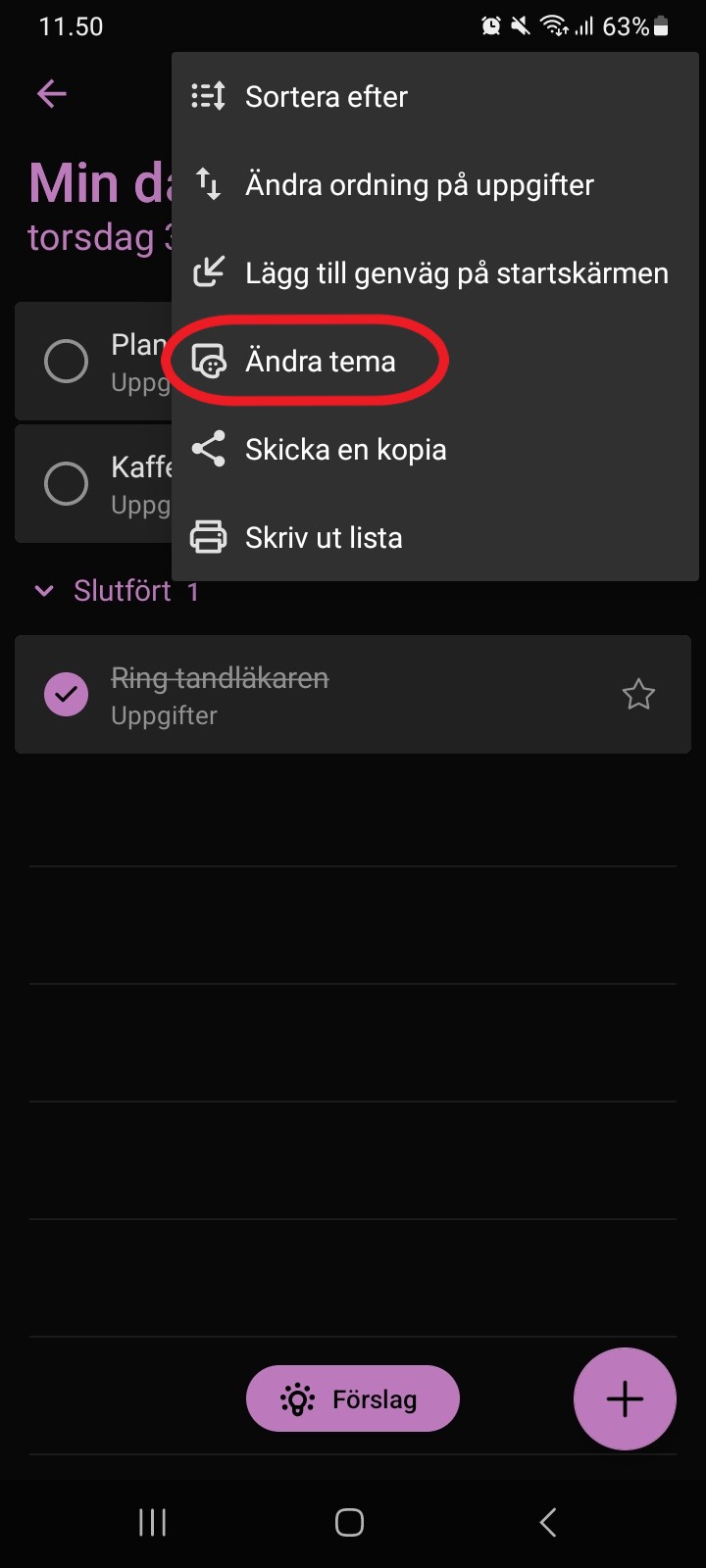Open the recent apps button
This screenshot has height=1568, width=706.
point(153,1522)
